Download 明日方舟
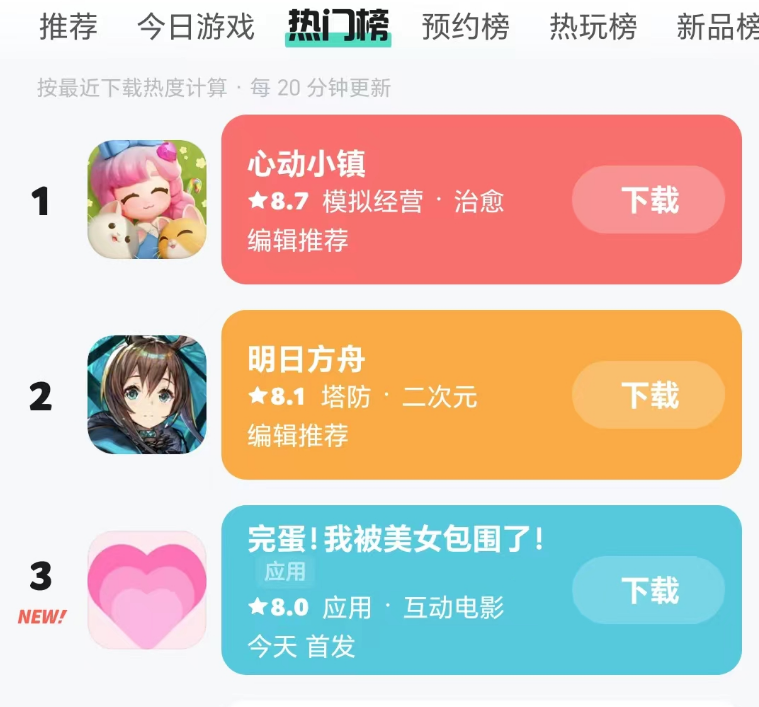This screenshot has height=707, width=759. pos(648,395)
